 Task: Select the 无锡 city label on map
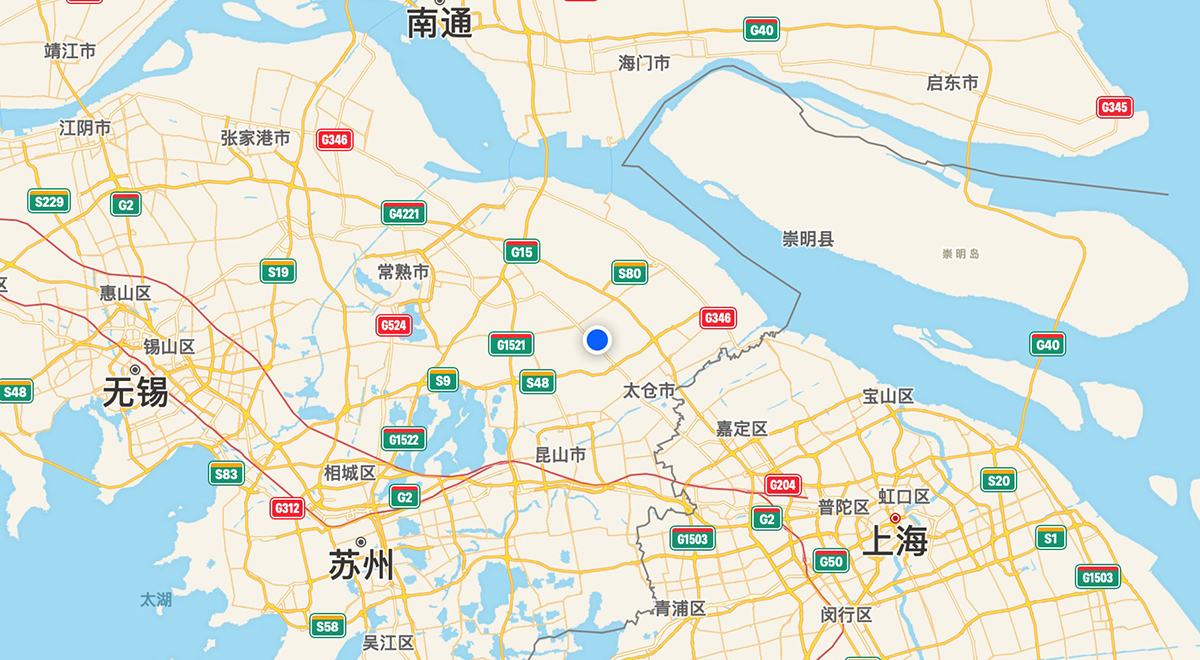[x=136, y=392]
